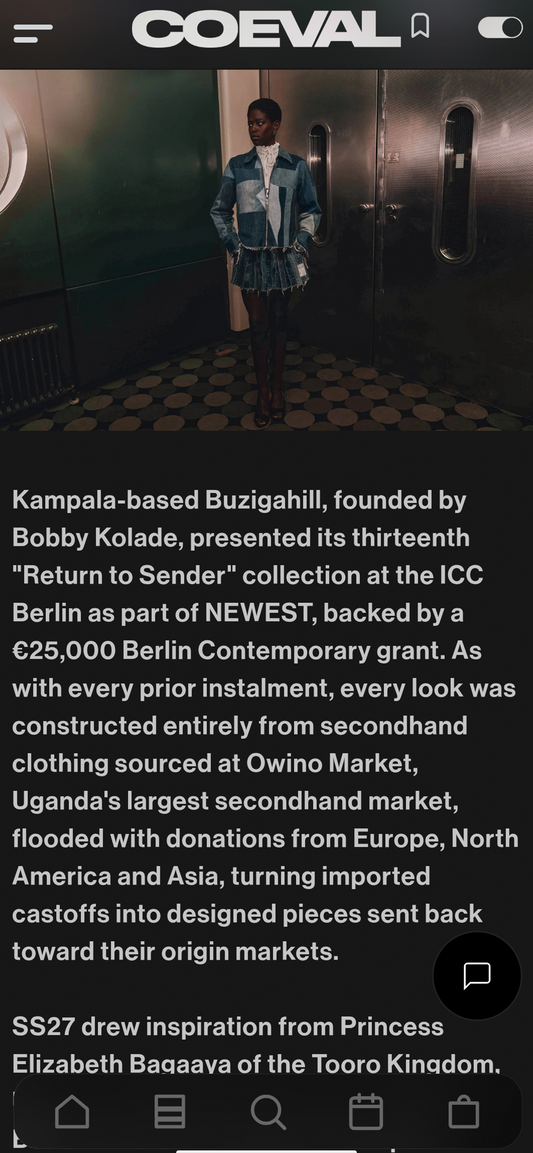Switch to the calendar tab
This screenshot has width=533, height=1153.
tap(365, 1111)
